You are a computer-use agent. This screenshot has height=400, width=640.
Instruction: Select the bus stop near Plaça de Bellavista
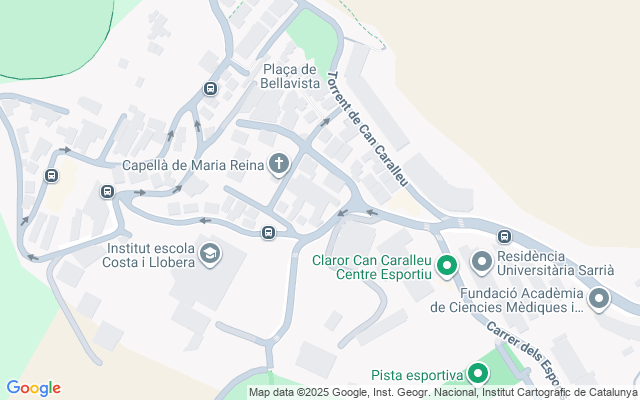pos(210,88)
